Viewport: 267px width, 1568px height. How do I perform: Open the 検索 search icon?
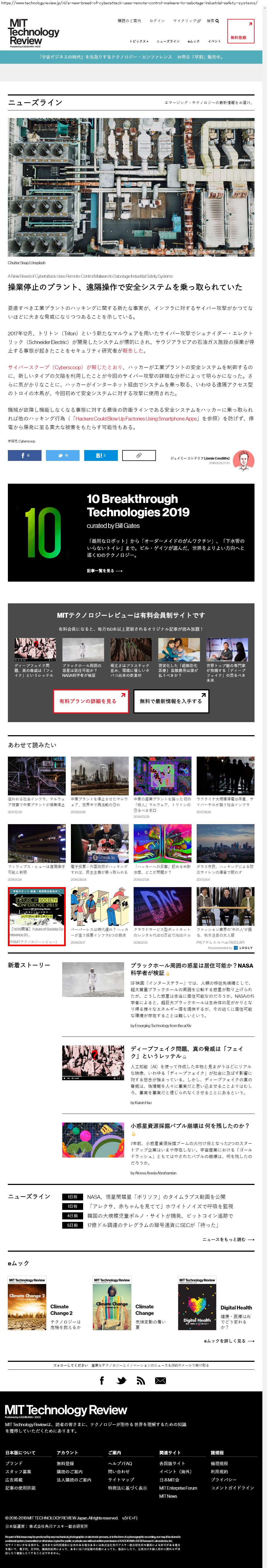click(213, 21)
